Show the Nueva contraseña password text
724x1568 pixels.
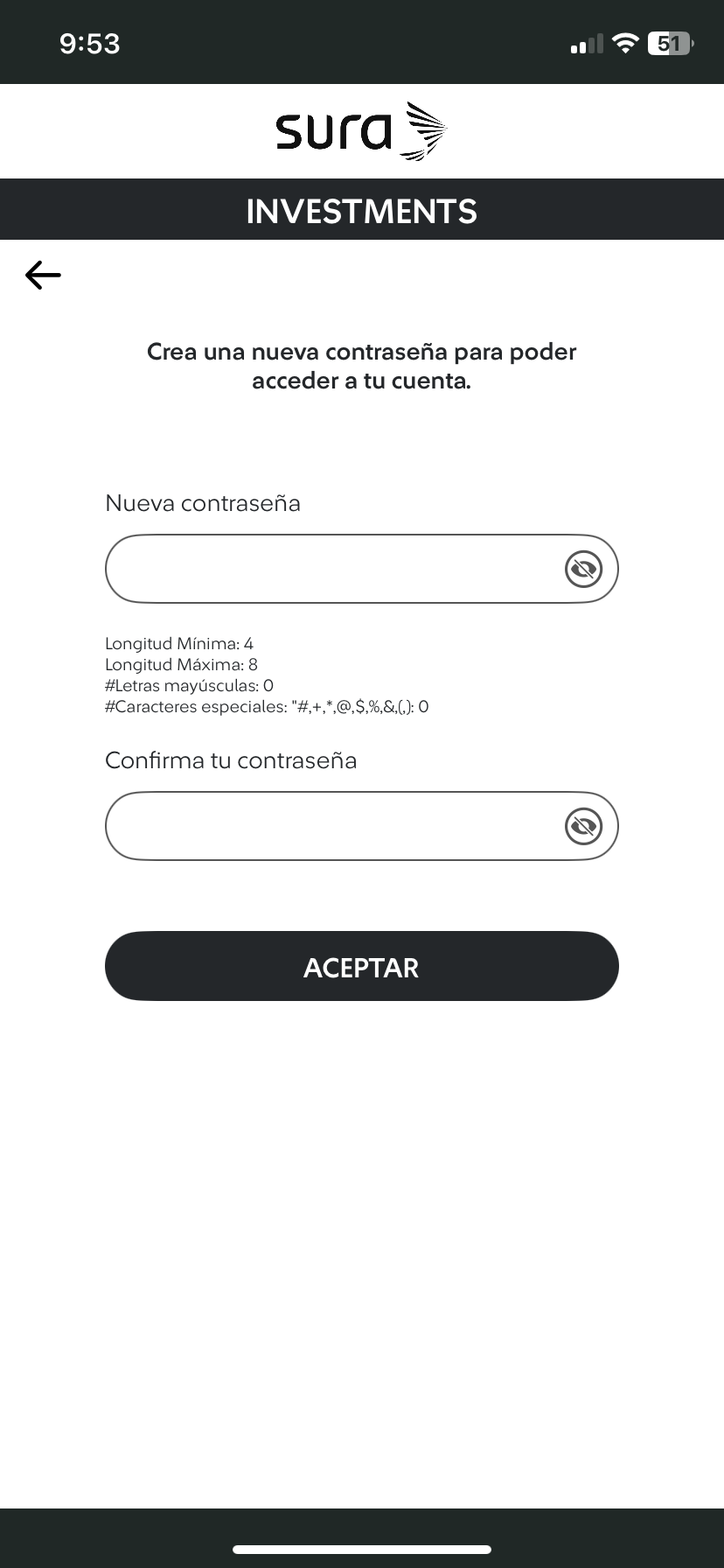point(583,570)
